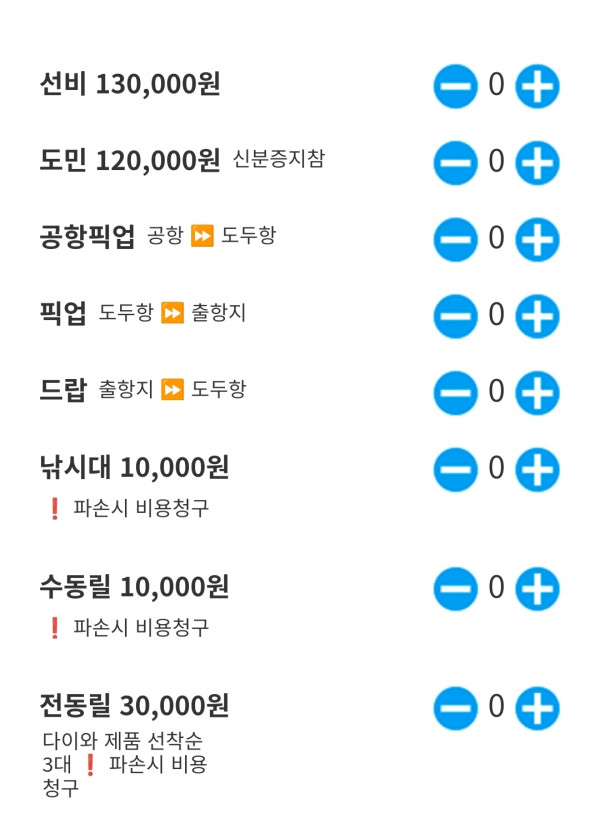Decrease 선비 130,000원 quantity
The height and width of the screenshot is (828, 600).
455,86
